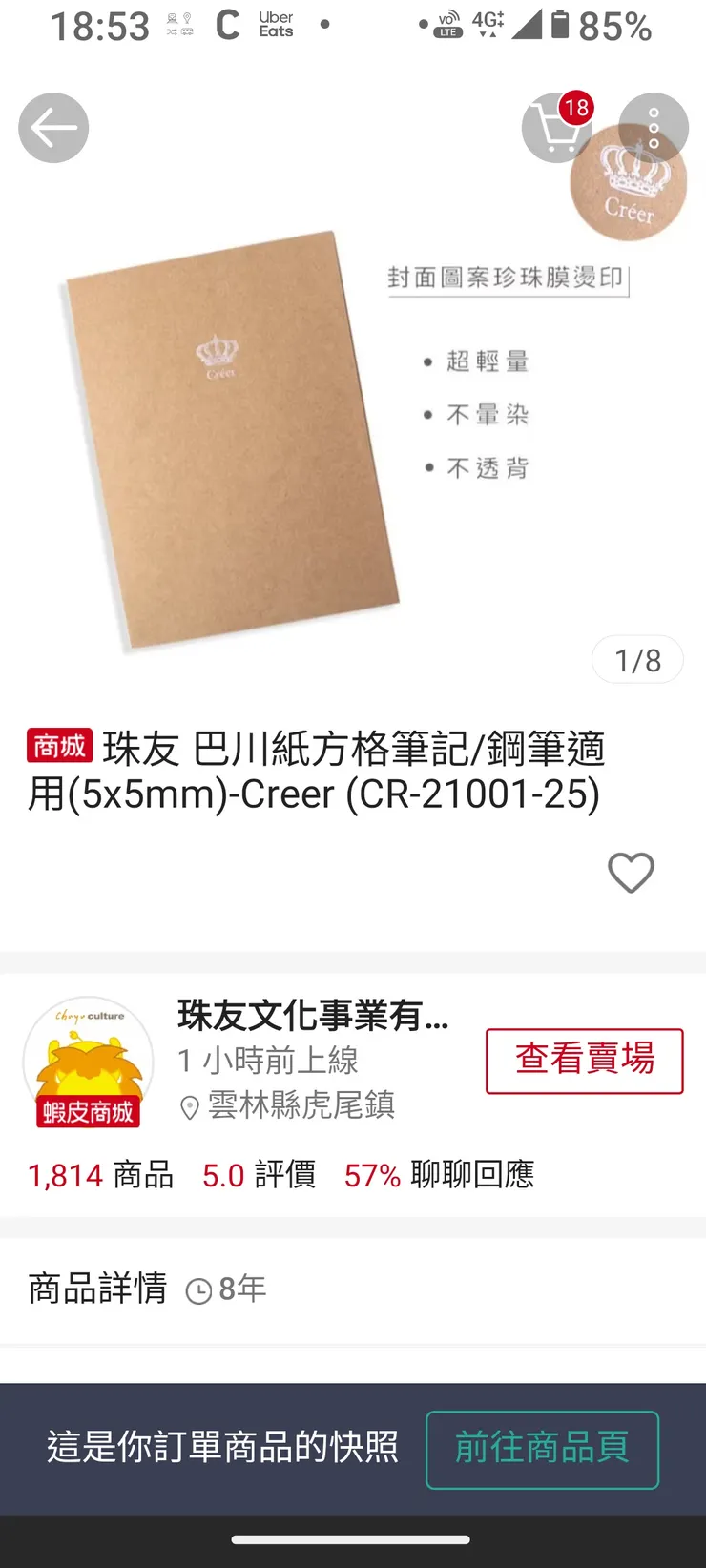Open the three-dot overflow menu
The image size is (706, 1568).
click(x=654, y=128)
